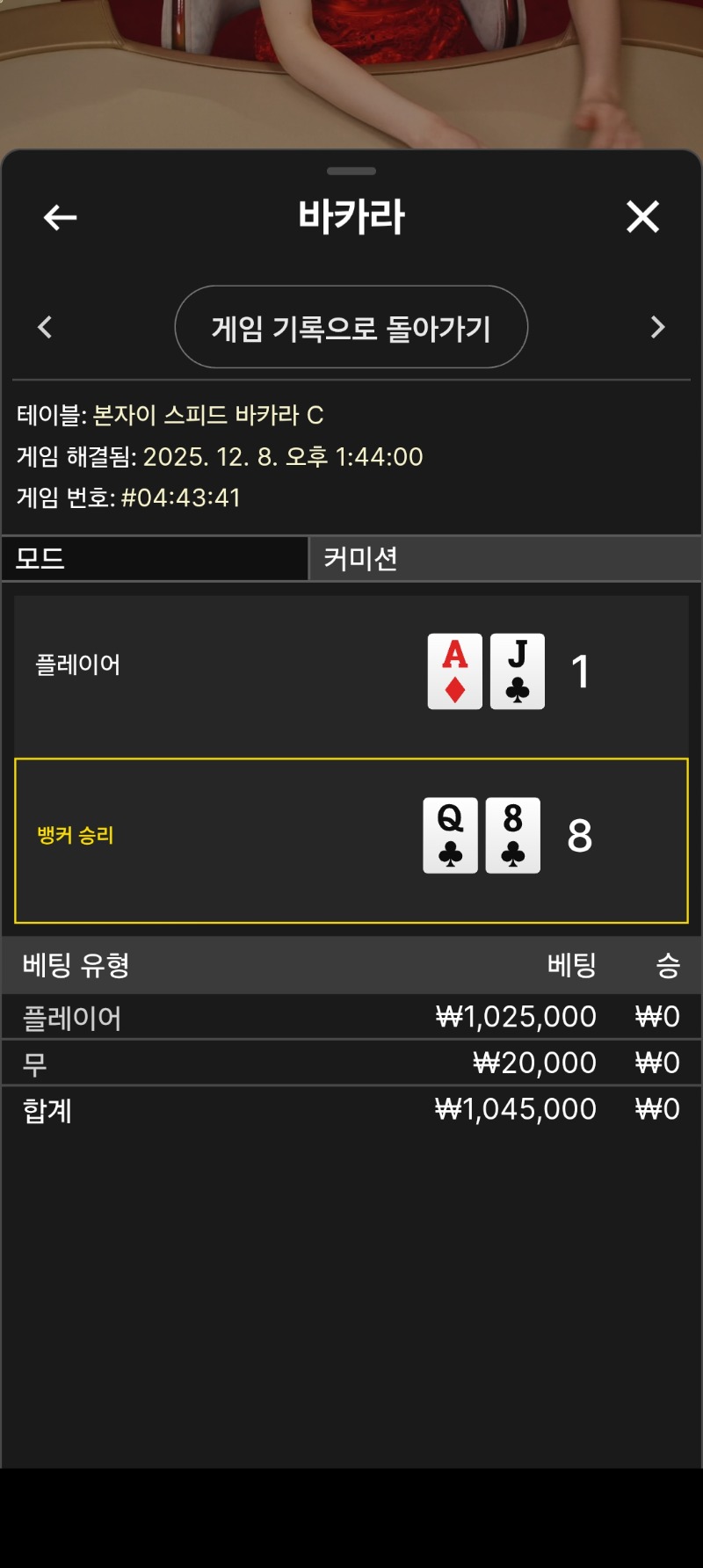Show the next game record
703x1568 pixels.
tap(657, 327)
